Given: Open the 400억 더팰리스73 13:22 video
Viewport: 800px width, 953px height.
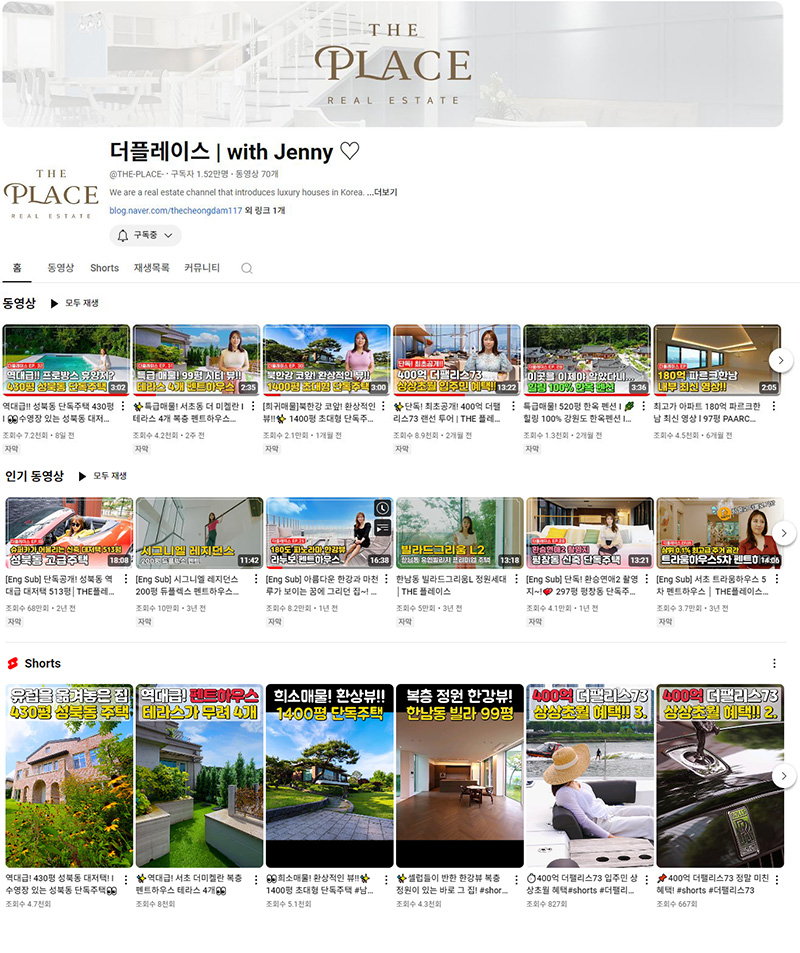Looking at the screenshot, I should [x=456, y=360].
